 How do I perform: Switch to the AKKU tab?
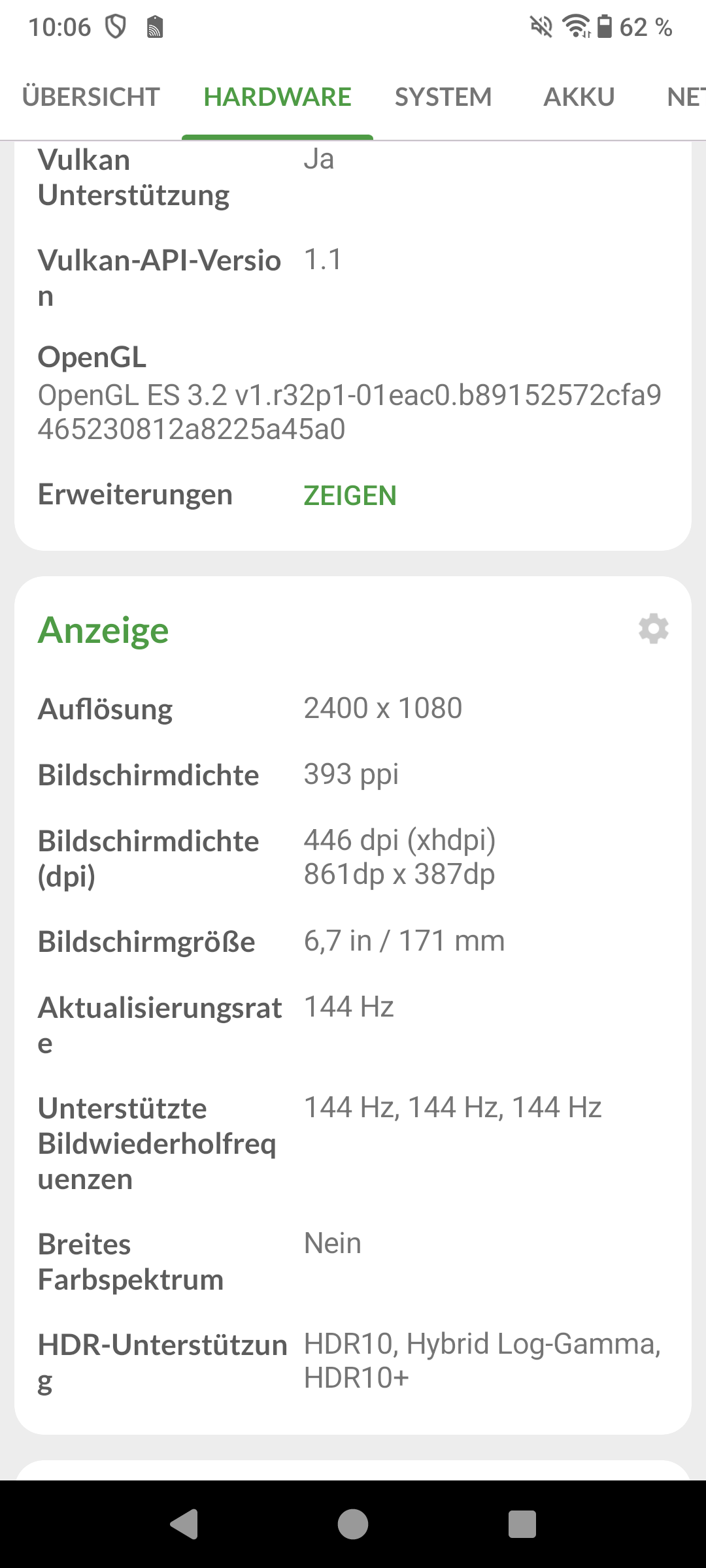(579, 97)
